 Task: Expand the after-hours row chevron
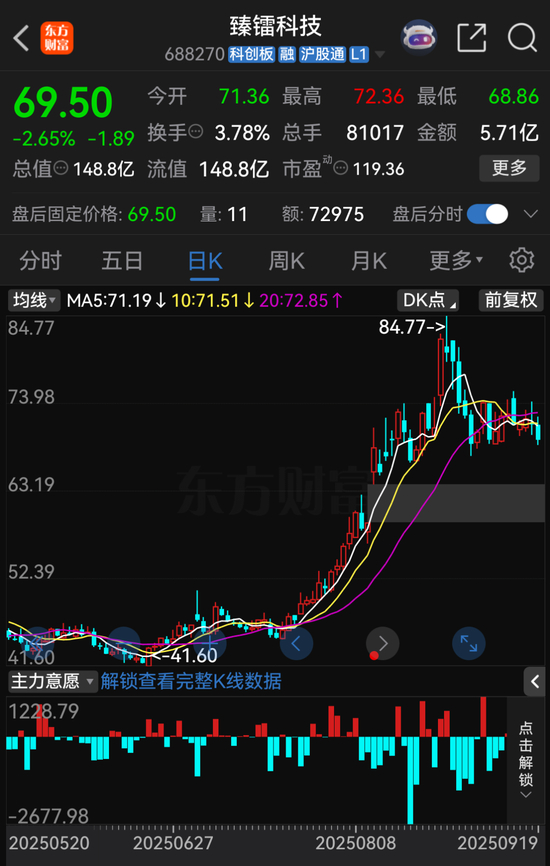pyautogui.click(x=530, y=214)
